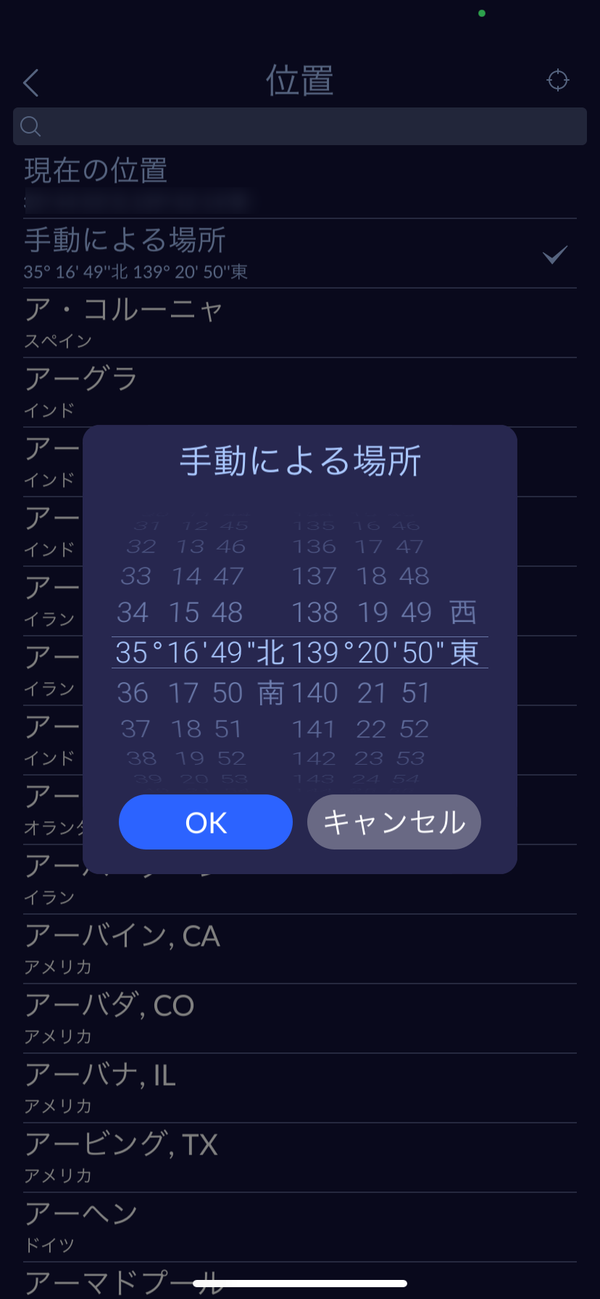Choose アーグラ, インド

[300, 392]
